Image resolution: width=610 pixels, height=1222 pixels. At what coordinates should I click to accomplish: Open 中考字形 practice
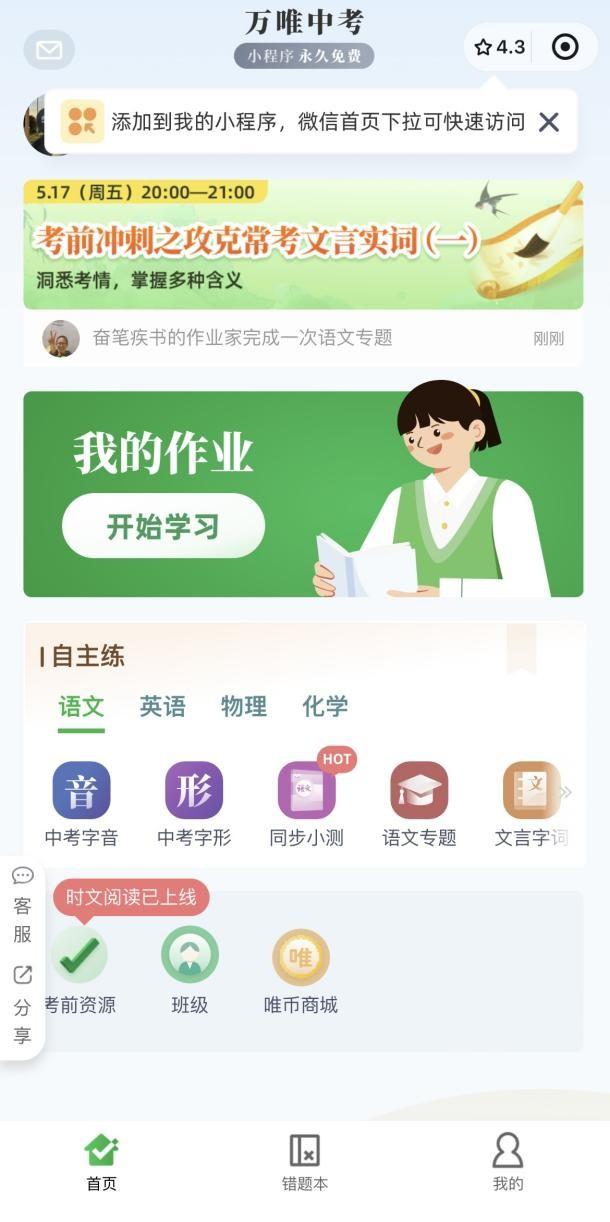click(x=194, y=804)
